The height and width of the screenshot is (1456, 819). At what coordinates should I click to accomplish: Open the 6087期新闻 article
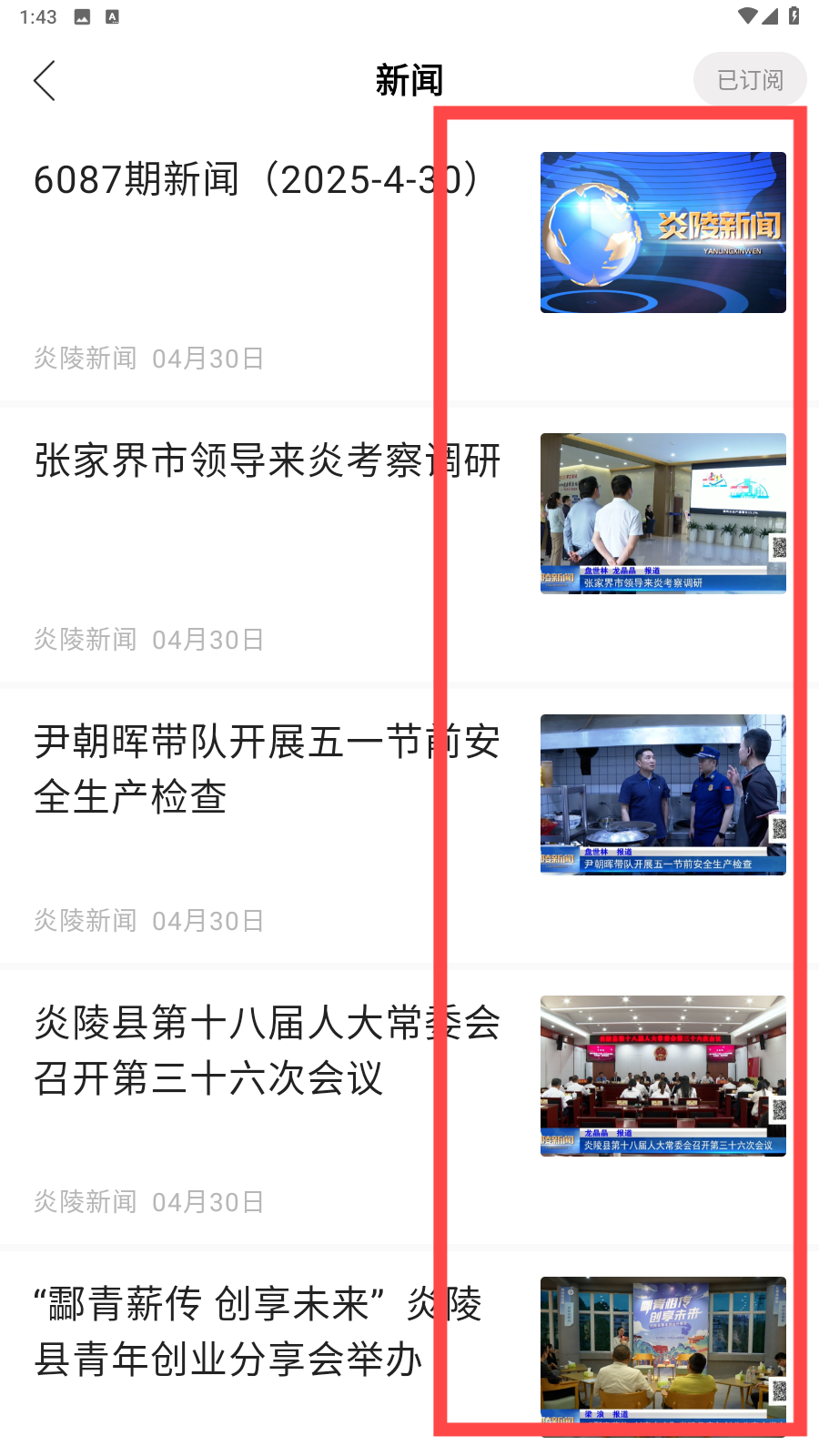pos(255,180)
